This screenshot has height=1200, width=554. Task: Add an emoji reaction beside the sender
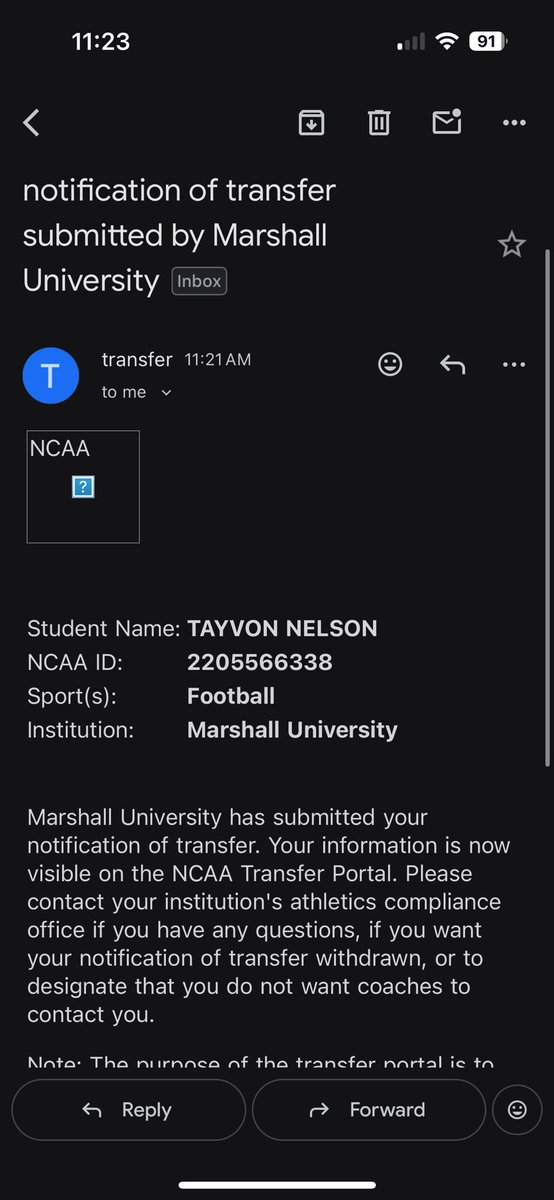click(x=390, y=364)
